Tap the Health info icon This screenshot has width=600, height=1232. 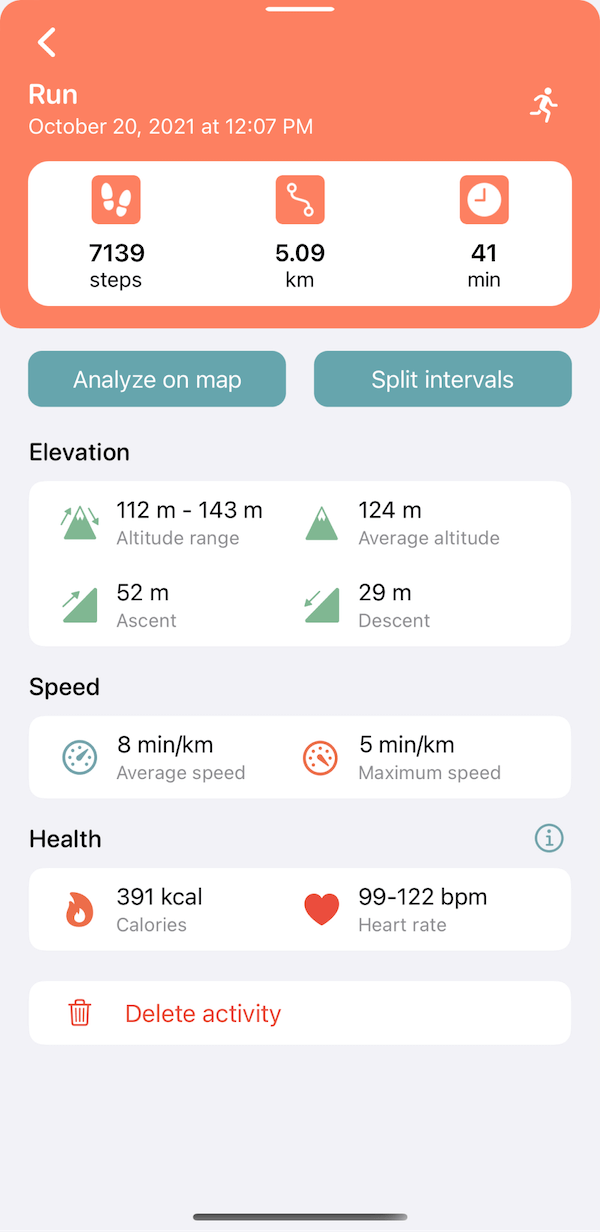[x=549, y=838]
